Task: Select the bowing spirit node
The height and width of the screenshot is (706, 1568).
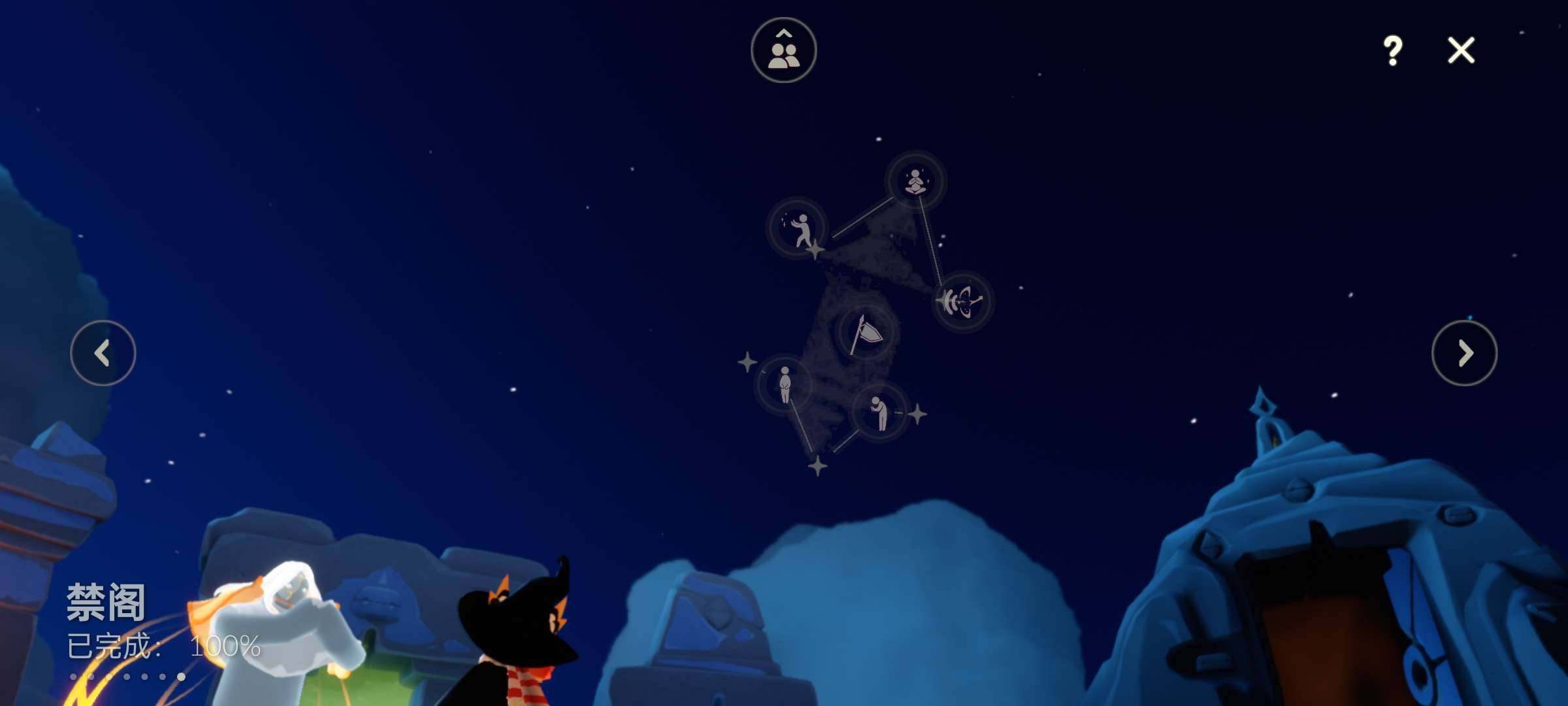Action: [880, 413]
